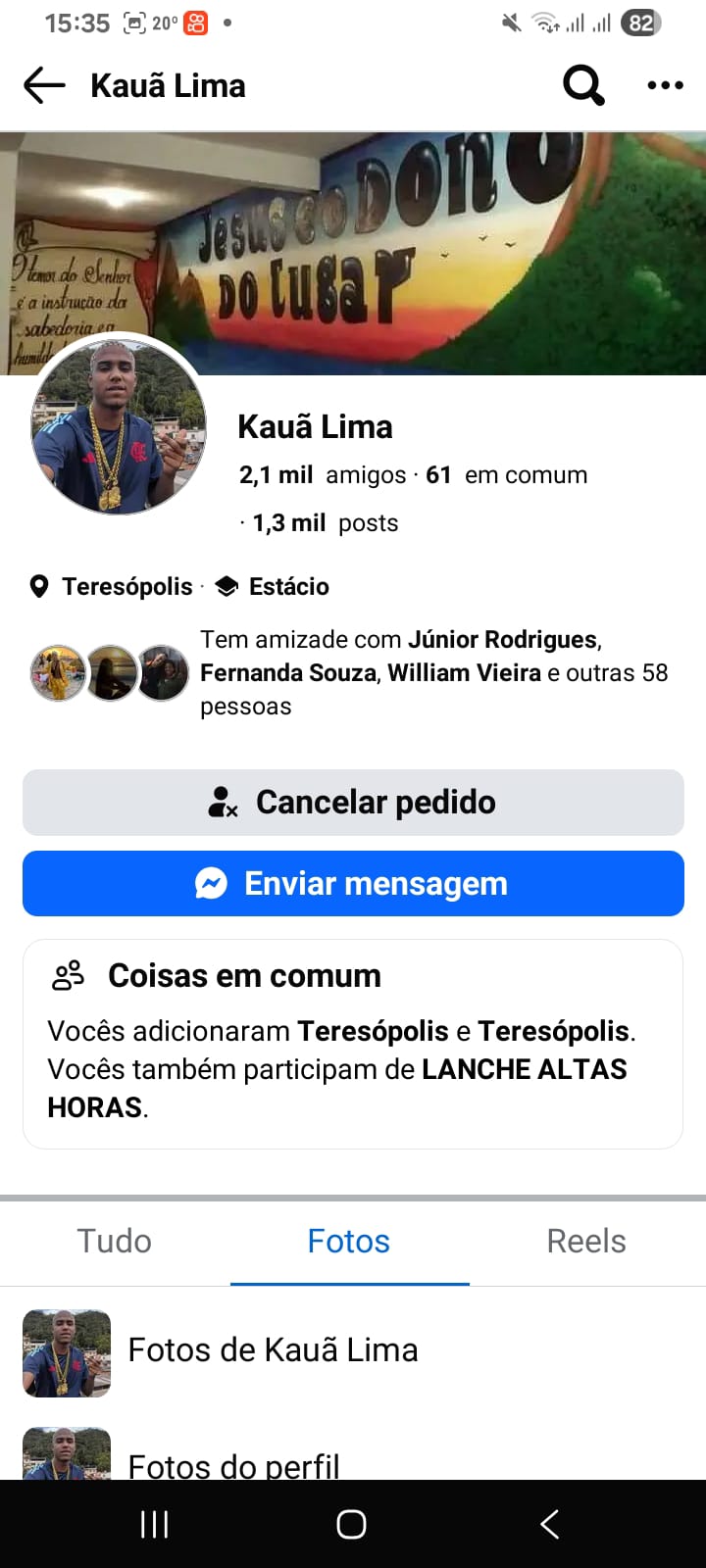This screenshot has width=706, height=1568.
Task: Select the Fotos tab
Action: (x=349, y=1242)
